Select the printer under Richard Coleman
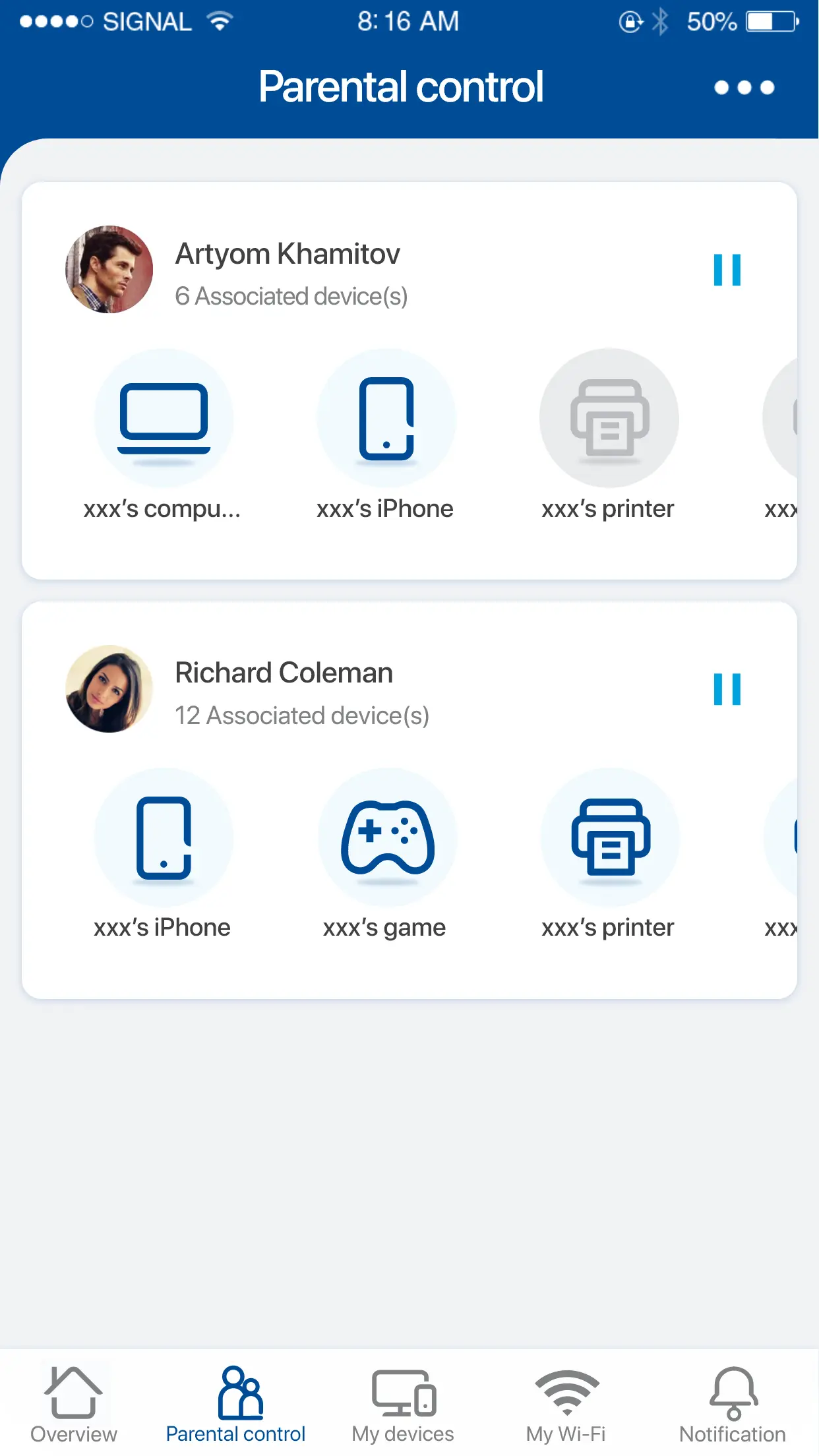819x1456 pixels. (609, 837)
